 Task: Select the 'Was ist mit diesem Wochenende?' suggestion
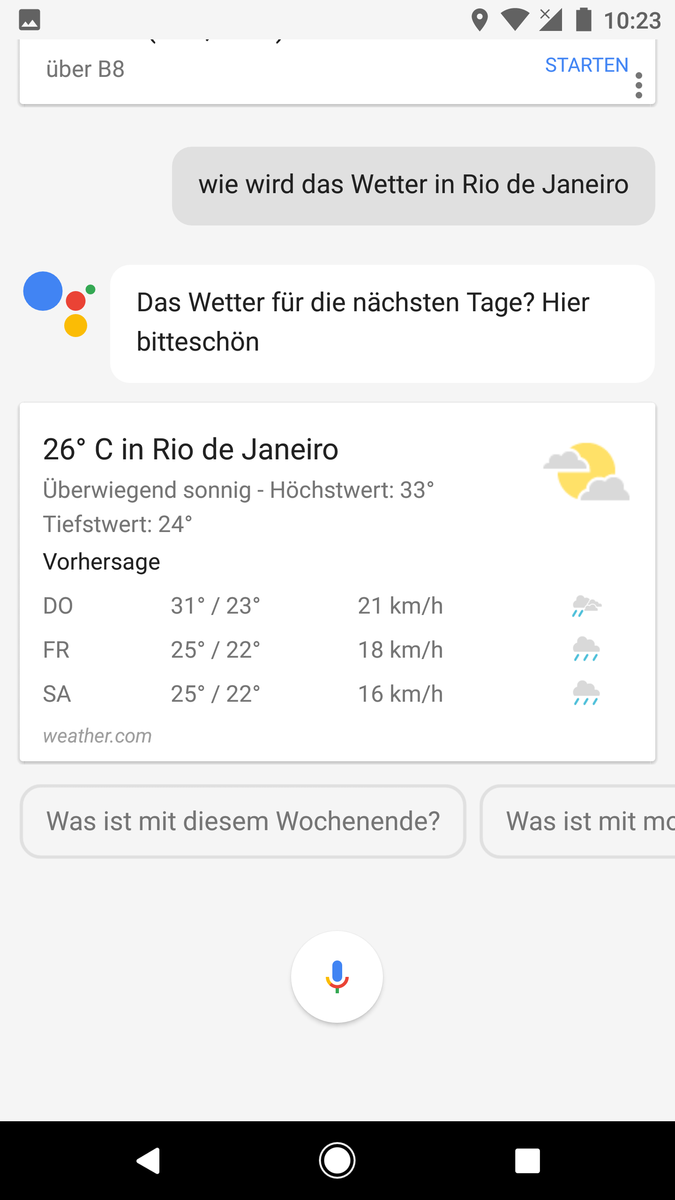point(243,822)
